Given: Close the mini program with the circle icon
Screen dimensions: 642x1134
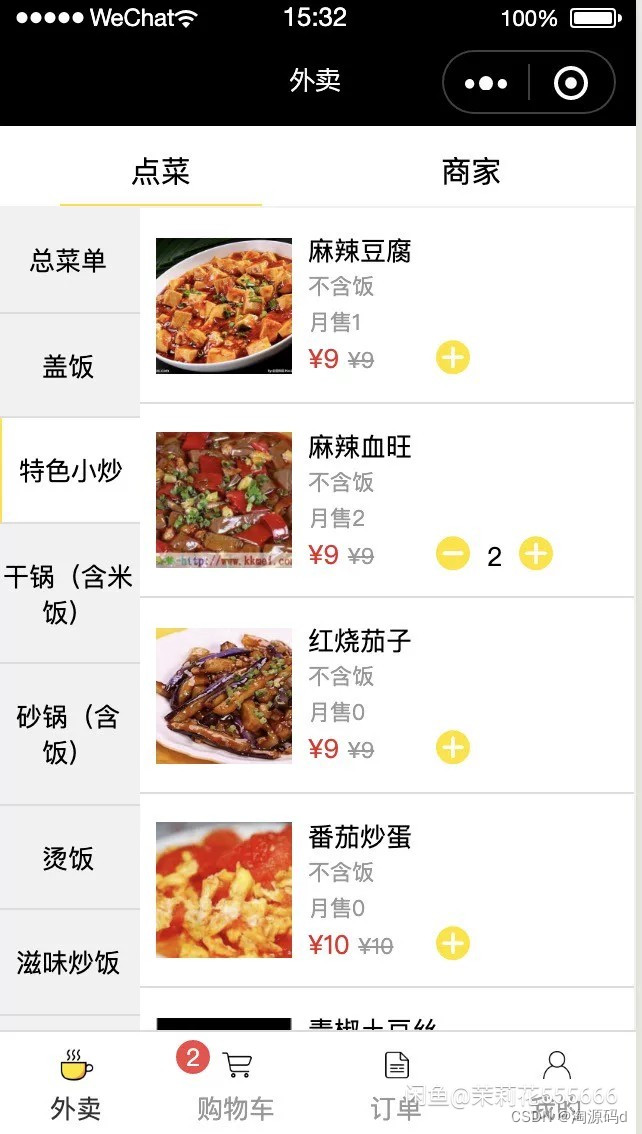Looking at the screenshot, I should coord(571,83).
